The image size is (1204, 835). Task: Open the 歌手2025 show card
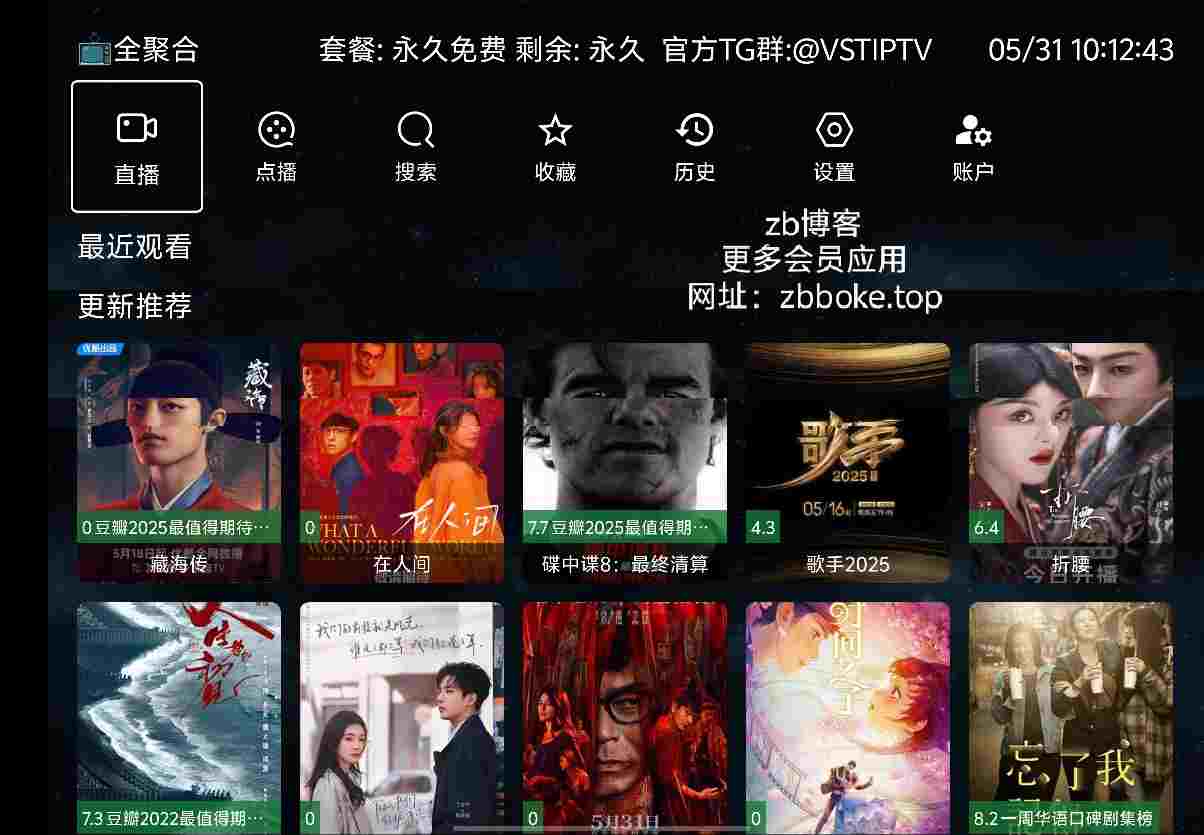pos(848,462)
